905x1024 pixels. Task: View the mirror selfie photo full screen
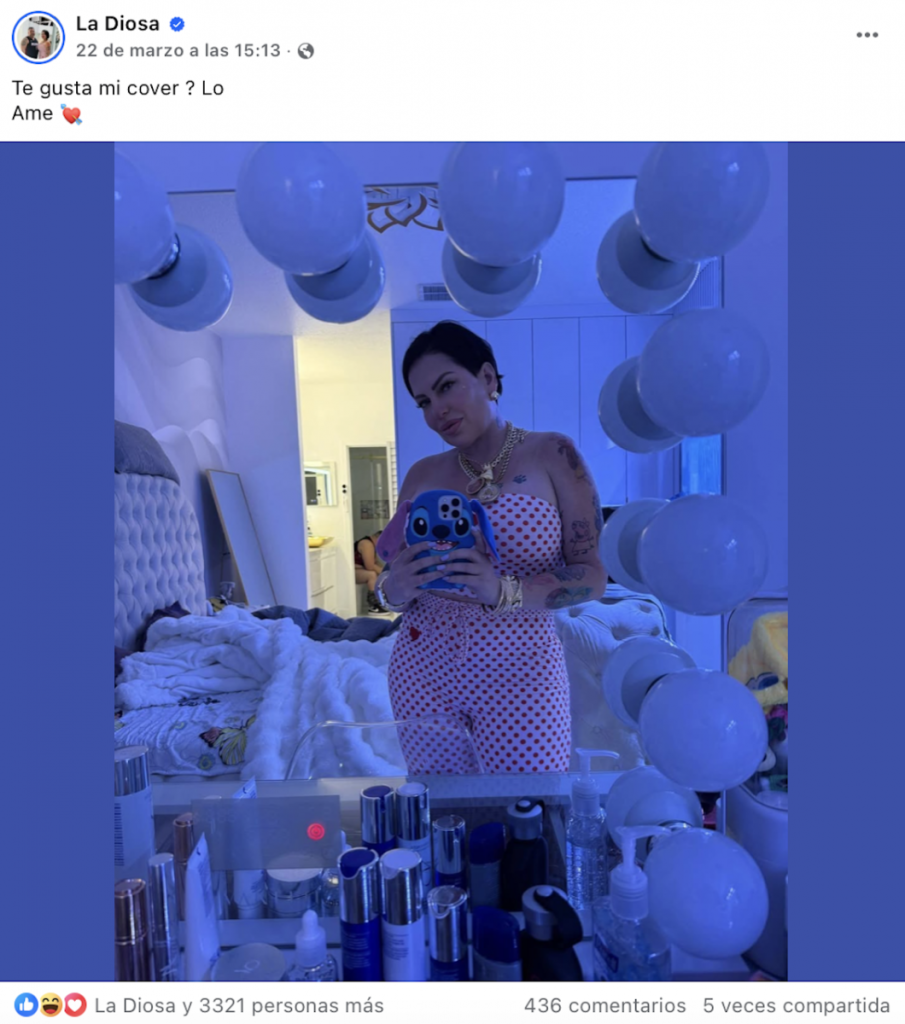tap(451, 560)
